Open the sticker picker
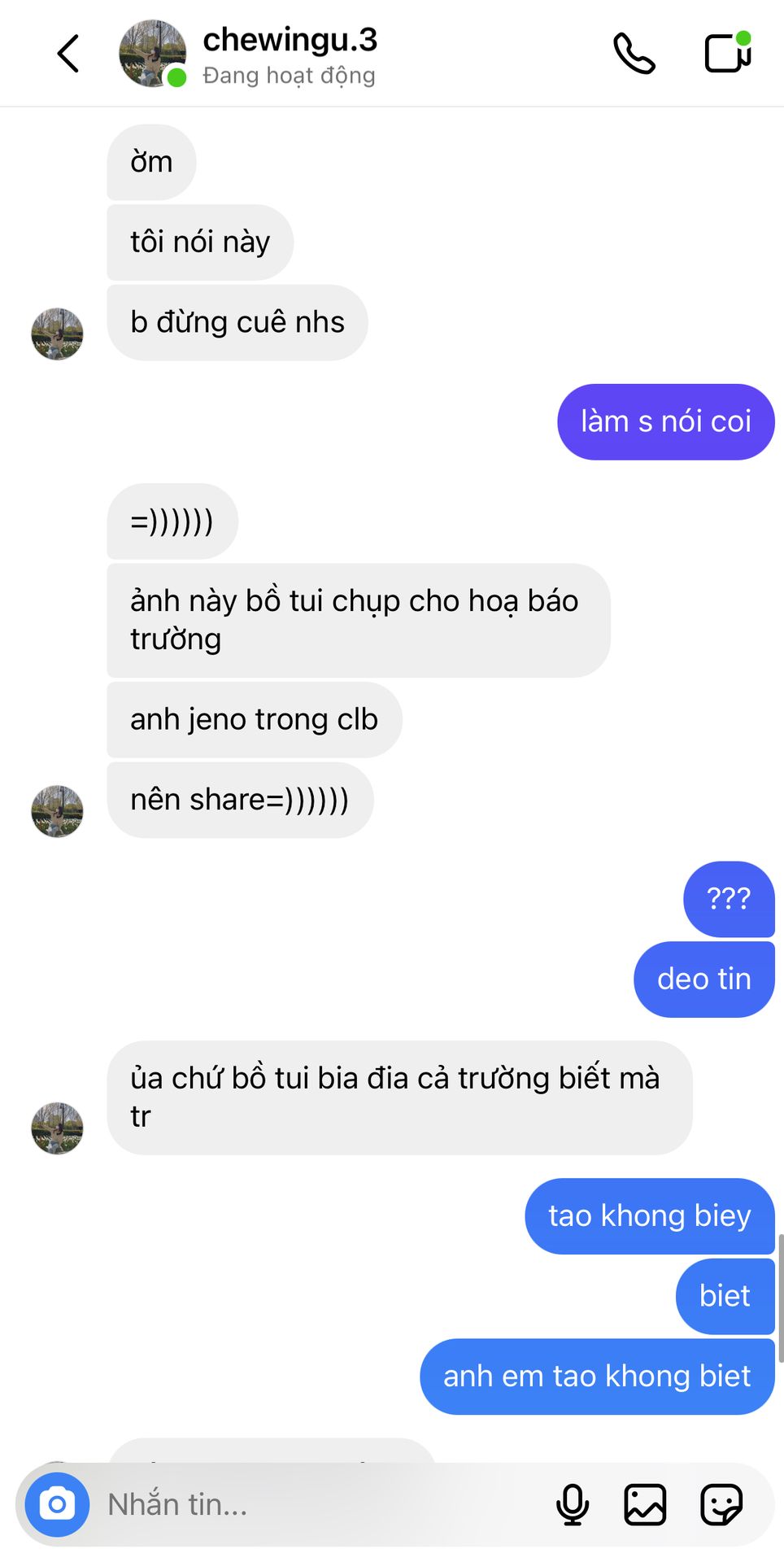784x1562 pixels. (721, 1504)
